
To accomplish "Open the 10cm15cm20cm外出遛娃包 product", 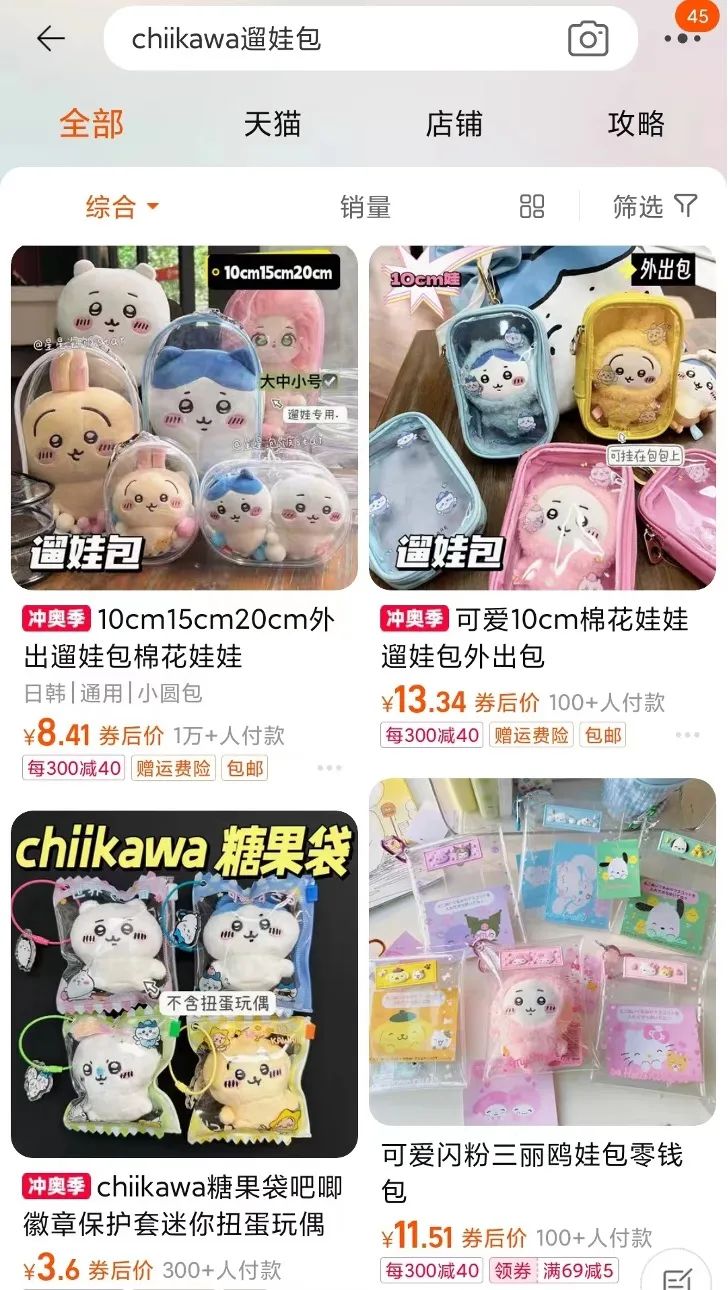I will tap(184, 418).
